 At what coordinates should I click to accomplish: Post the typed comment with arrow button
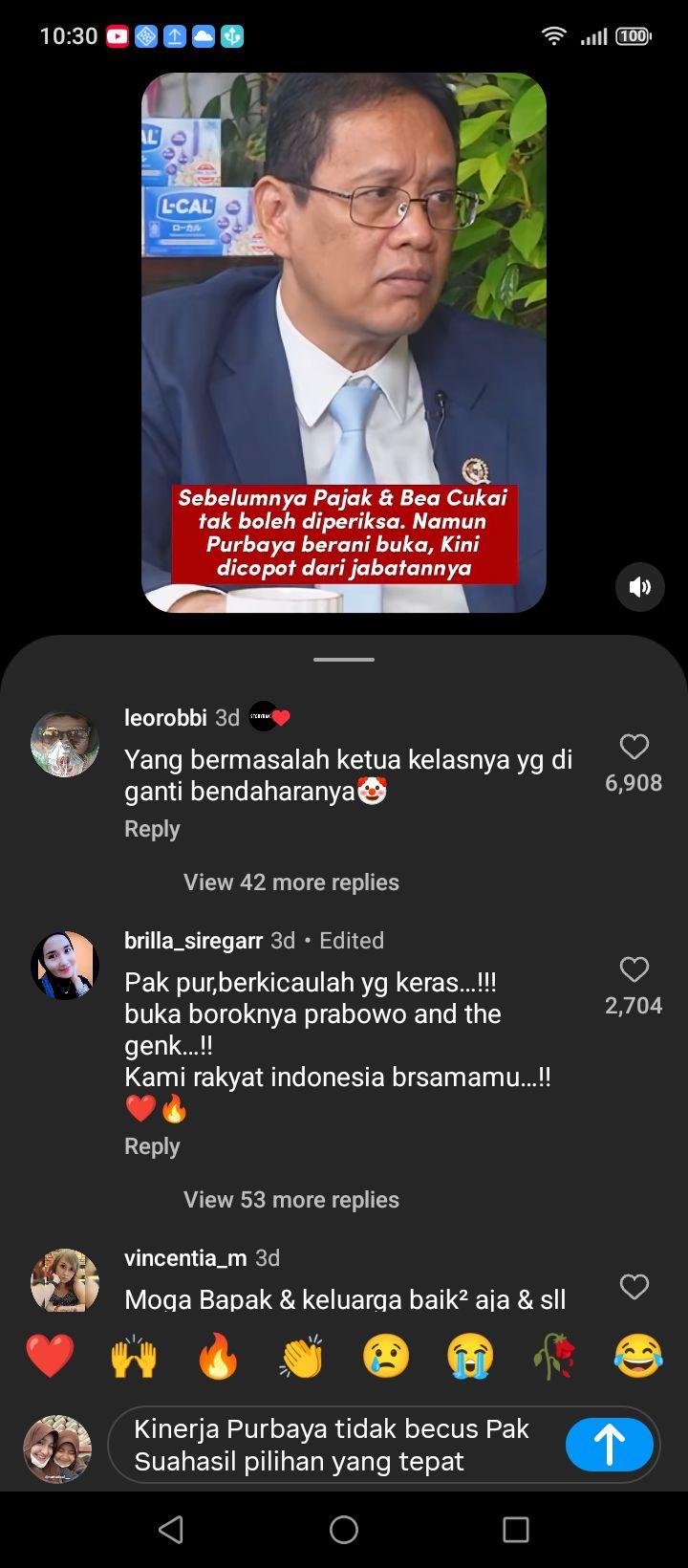coord(610,1445)
